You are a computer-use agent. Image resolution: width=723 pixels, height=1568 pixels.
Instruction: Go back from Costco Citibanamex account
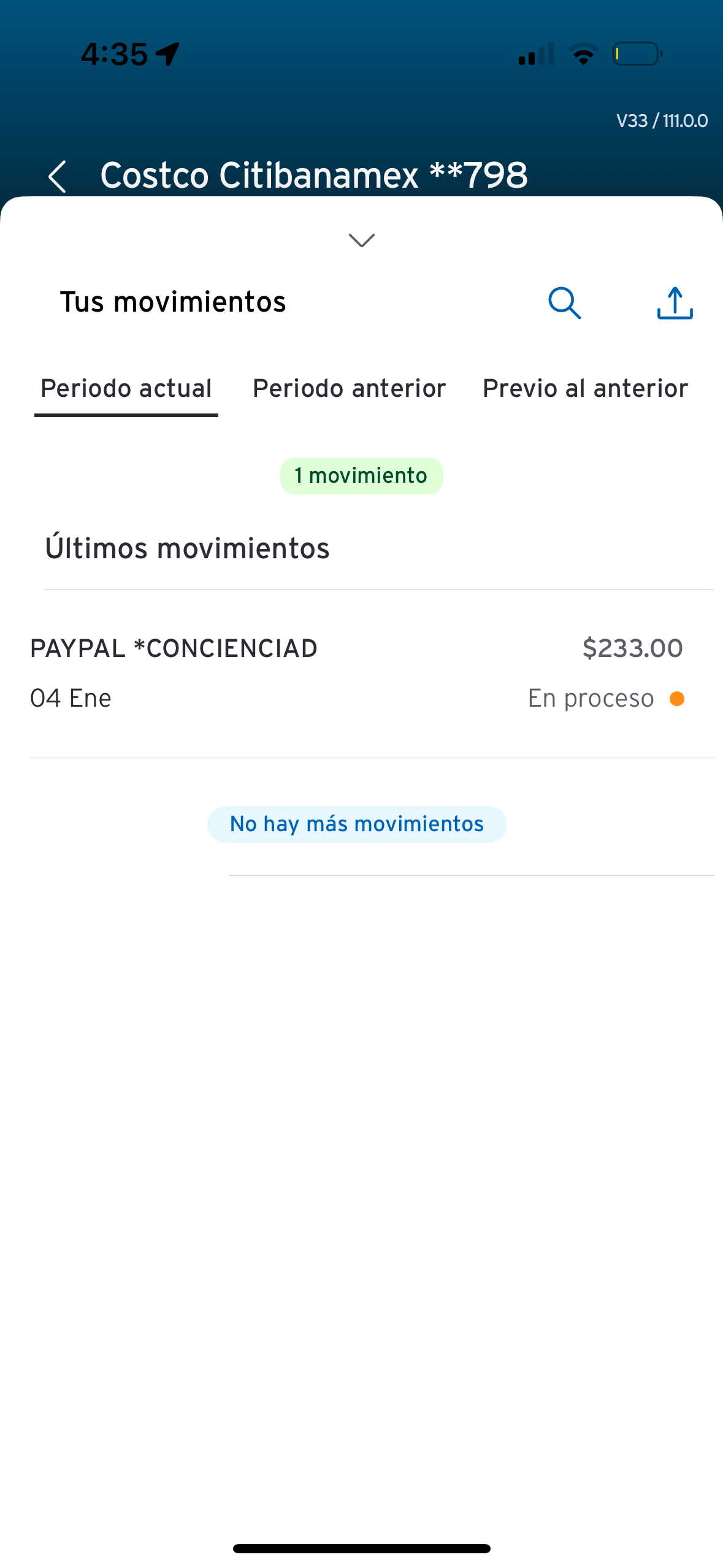click(x=57, y=177)
